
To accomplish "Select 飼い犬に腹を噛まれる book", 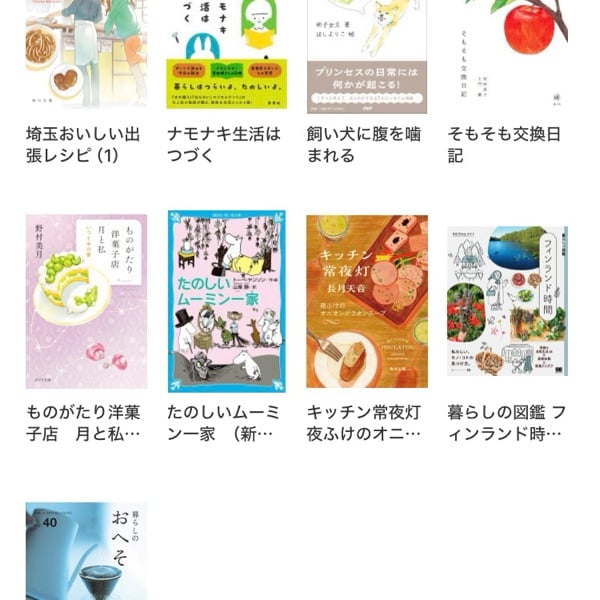I will 366,55.
